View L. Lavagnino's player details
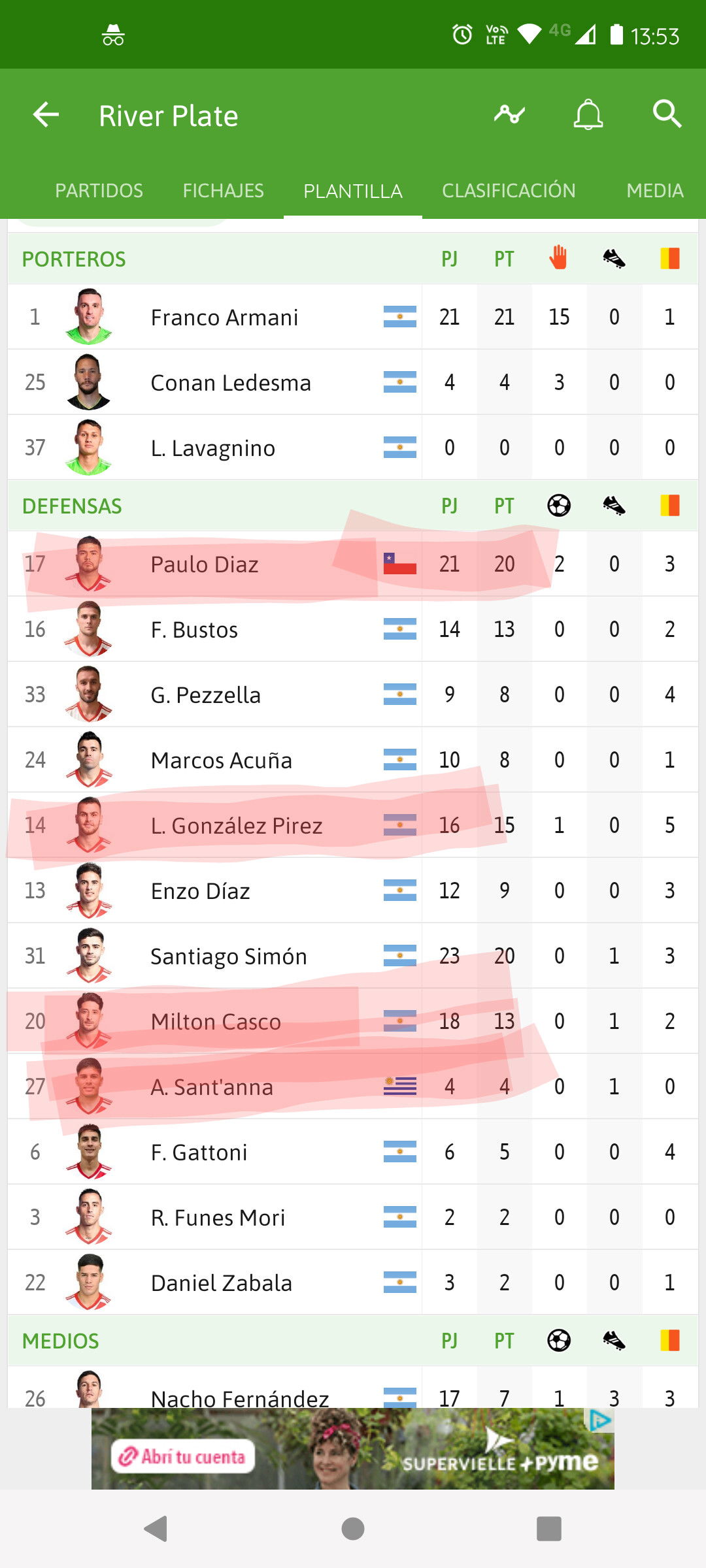This screenshot has width=706, height=1568. click(353, 448)
